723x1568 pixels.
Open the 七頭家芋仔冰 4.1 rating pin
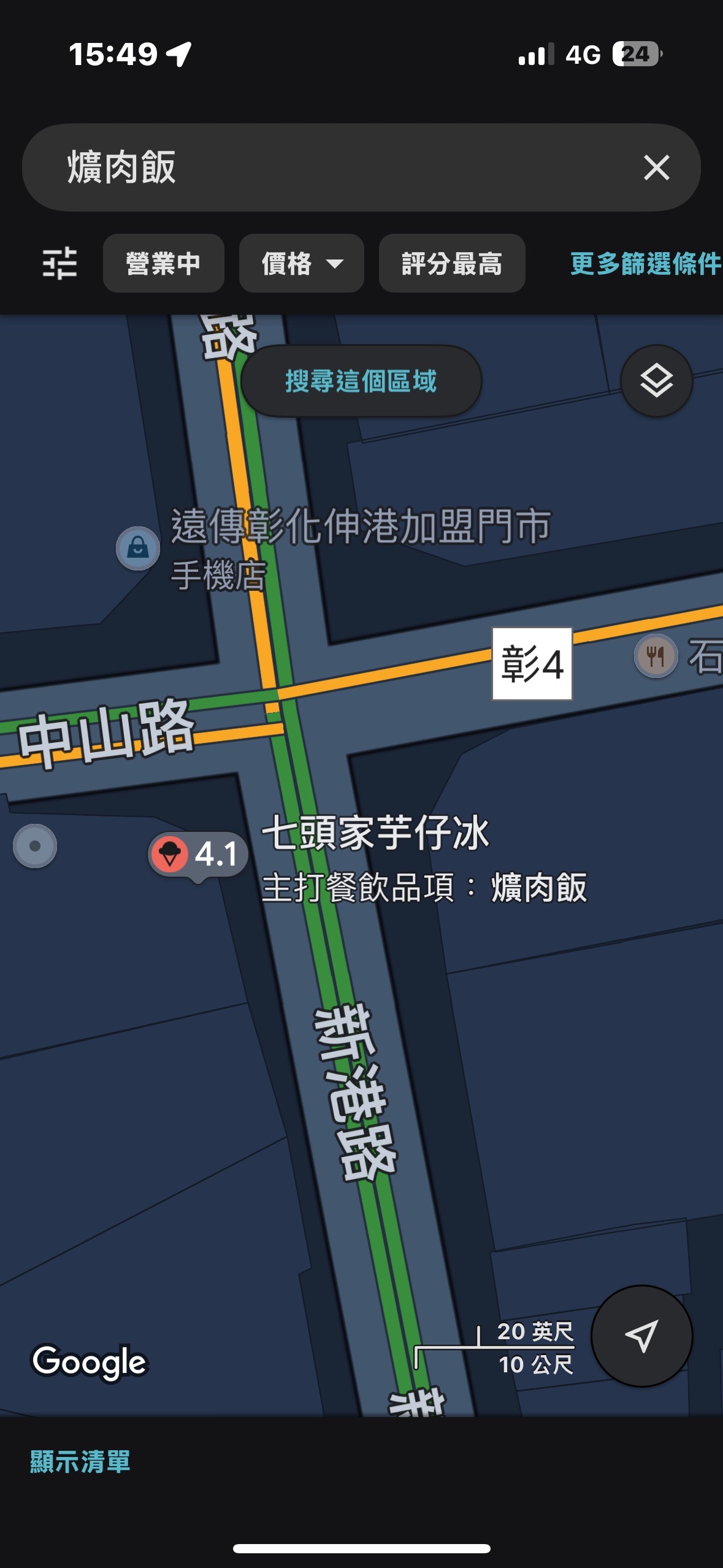click(197, 853)
